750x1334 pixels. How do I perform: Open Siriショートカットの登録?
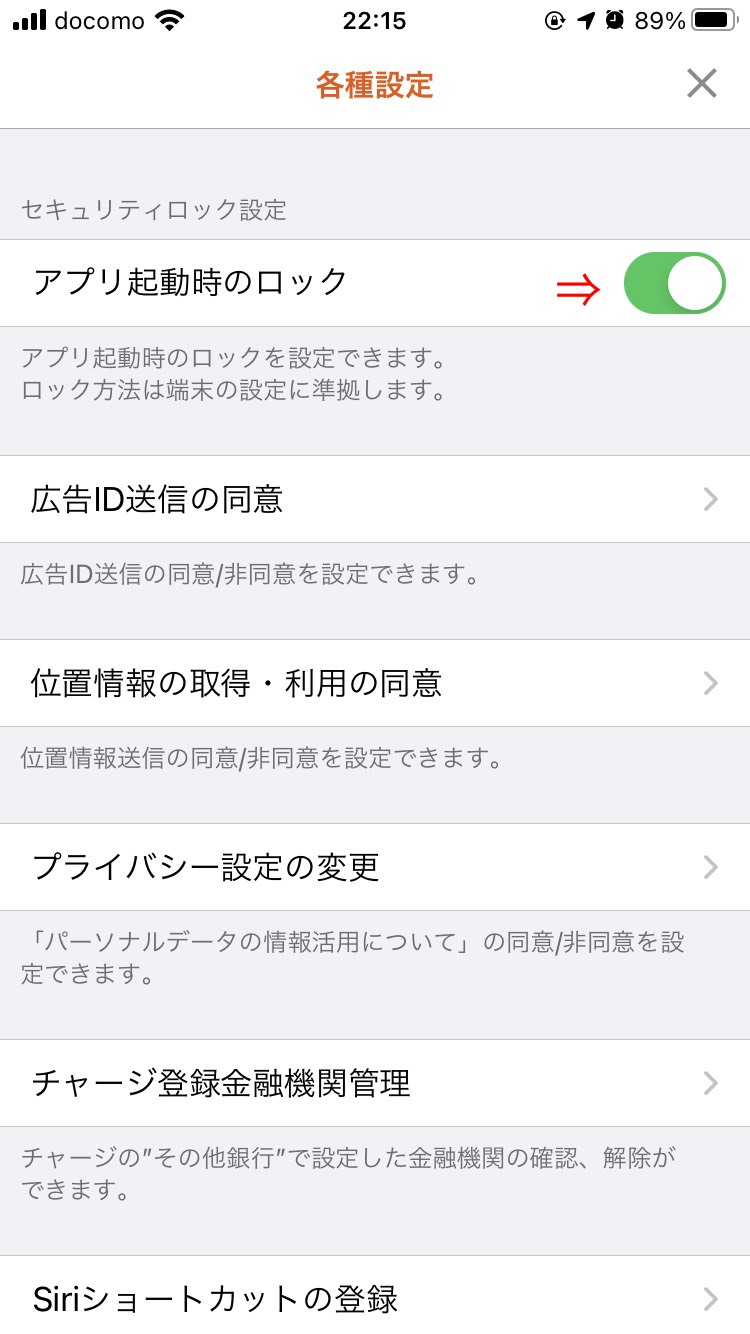[x=375, y=1296]
